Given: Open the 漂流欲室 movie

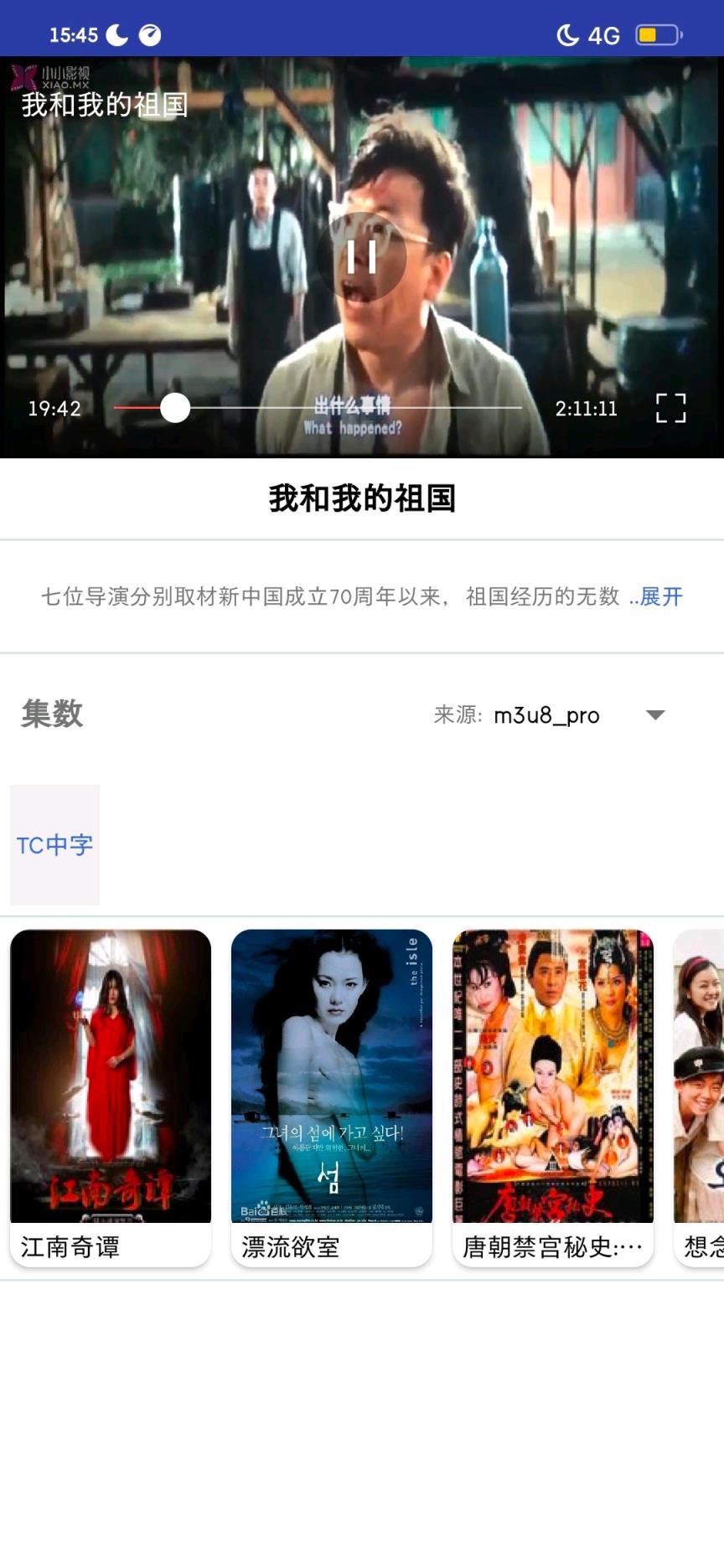Looking at the screenshot, I should coord(333,1089).
